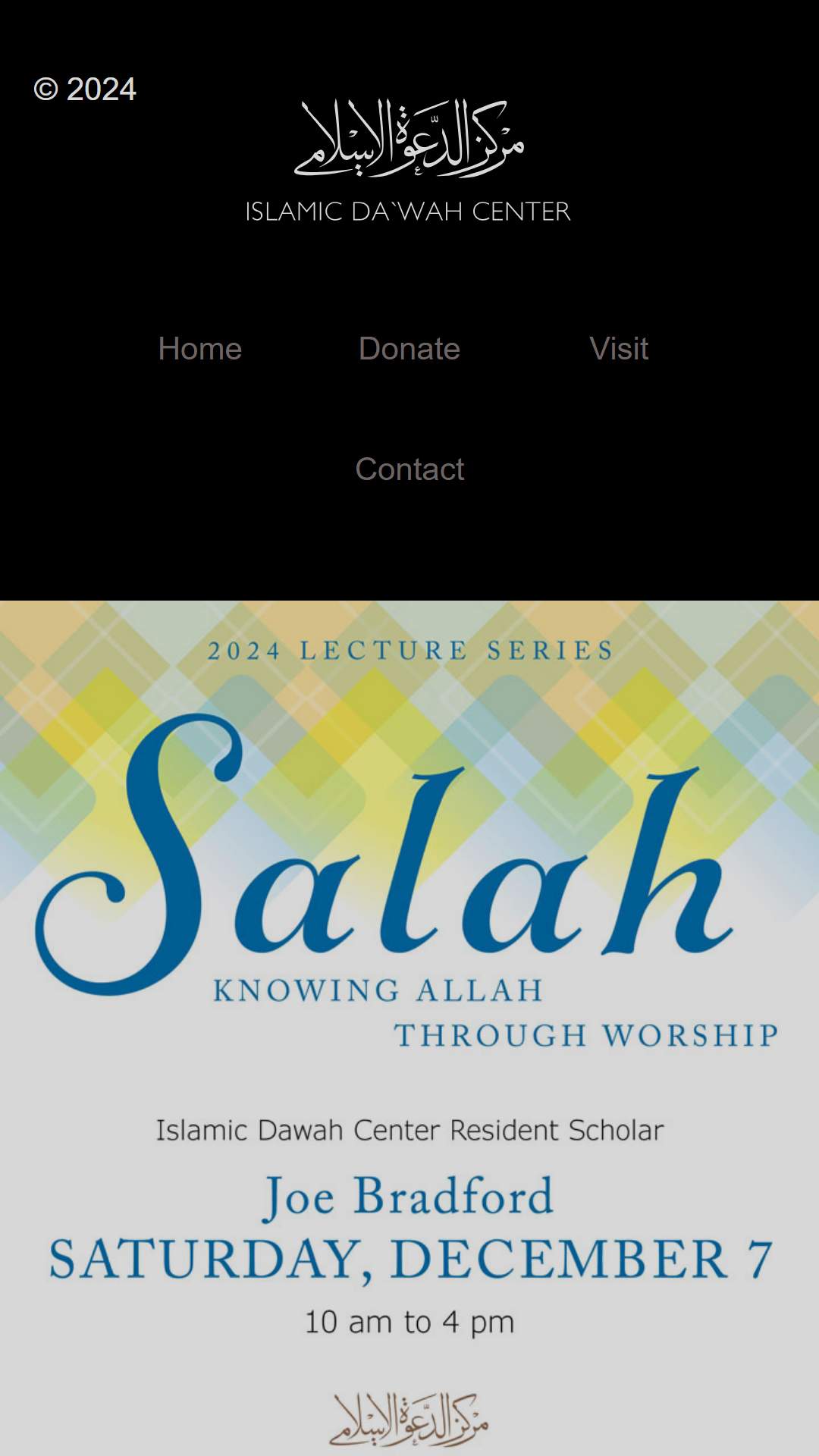Open the Contact page

coord(409,469)
